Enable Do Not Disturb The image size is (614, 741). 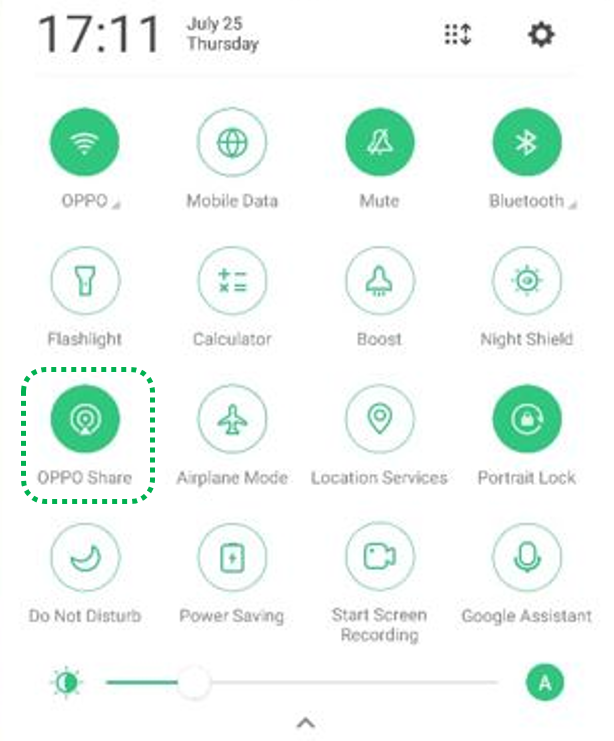[85, 558]
